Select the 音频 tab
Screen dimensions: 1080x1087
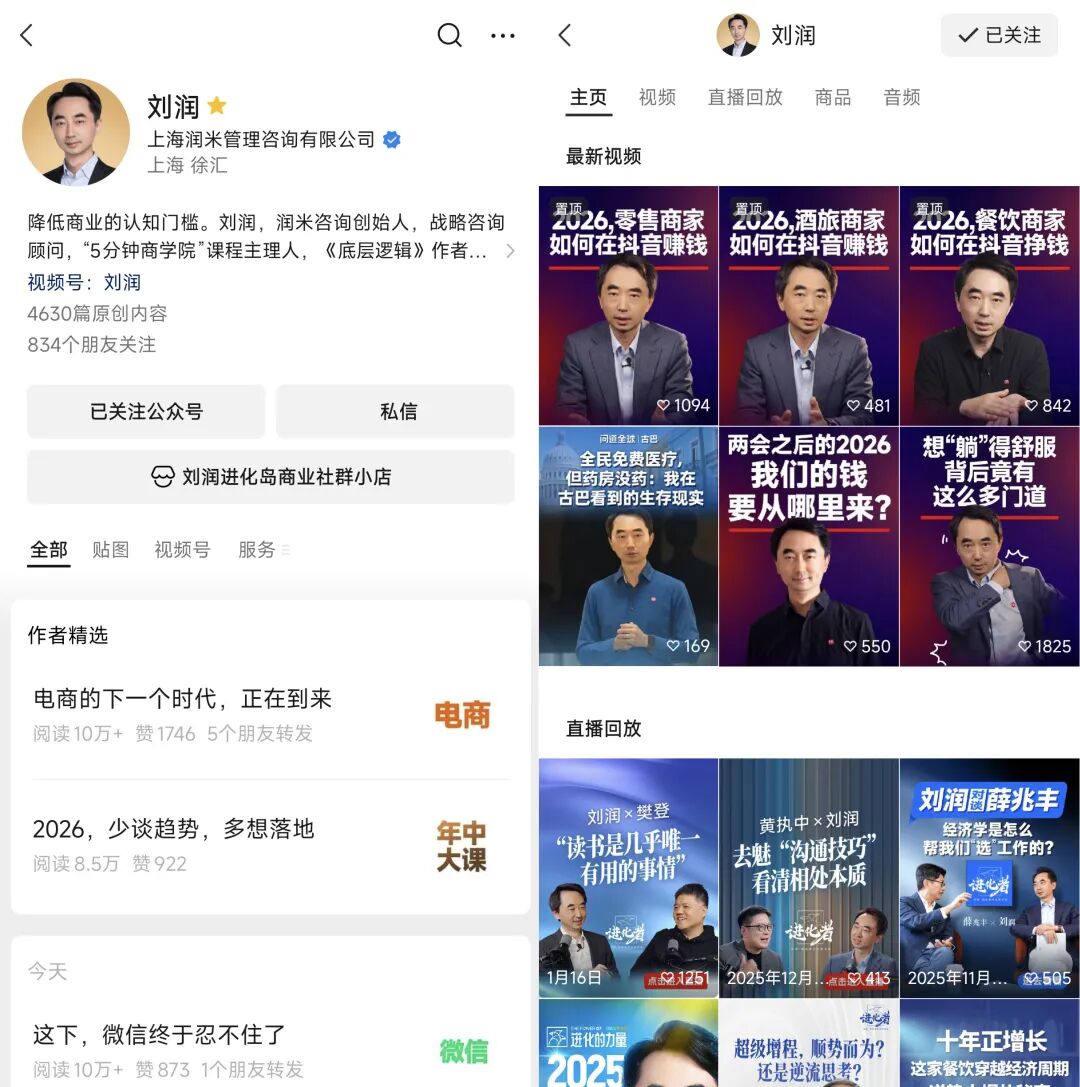point(901,97)
